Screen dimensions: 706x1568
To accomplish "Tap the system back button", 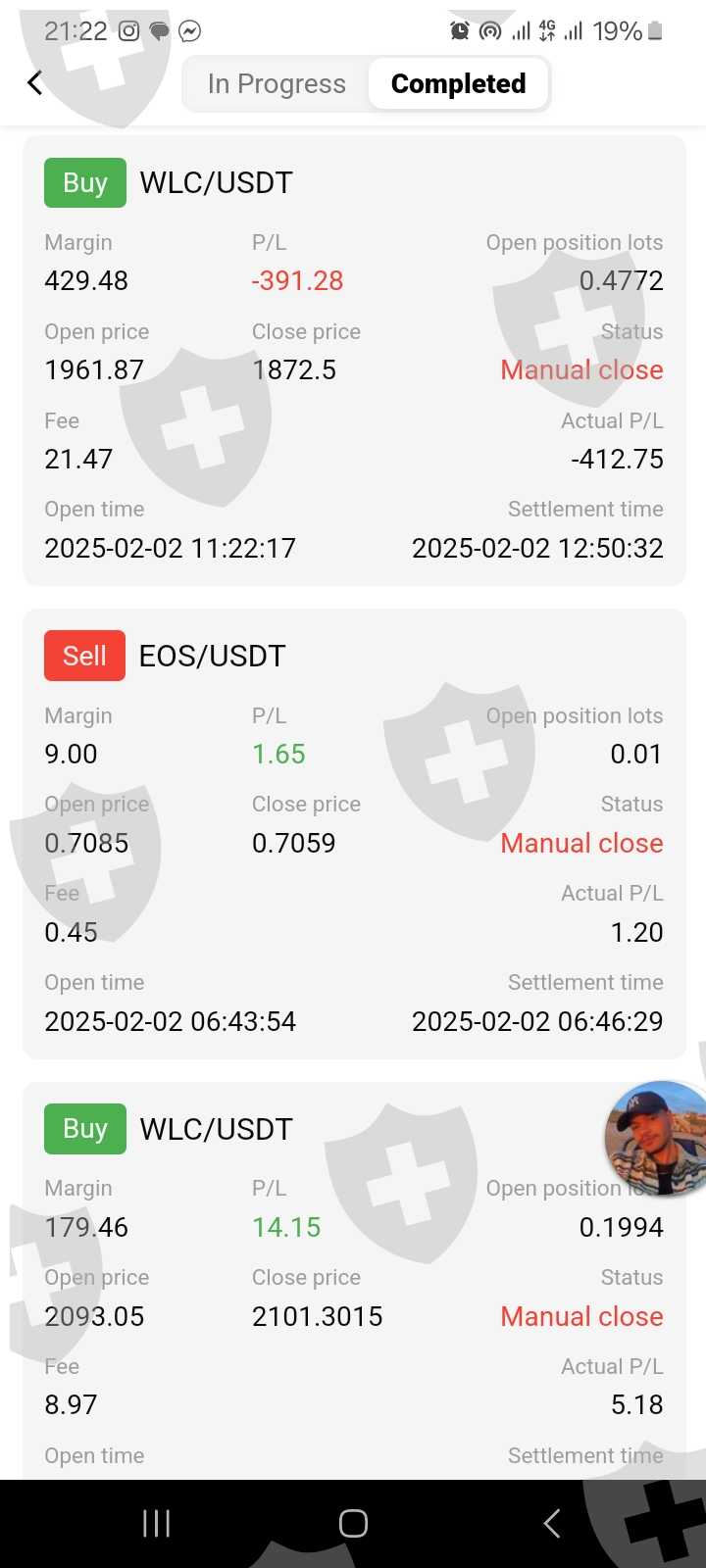I will (x=552, y=1523).
